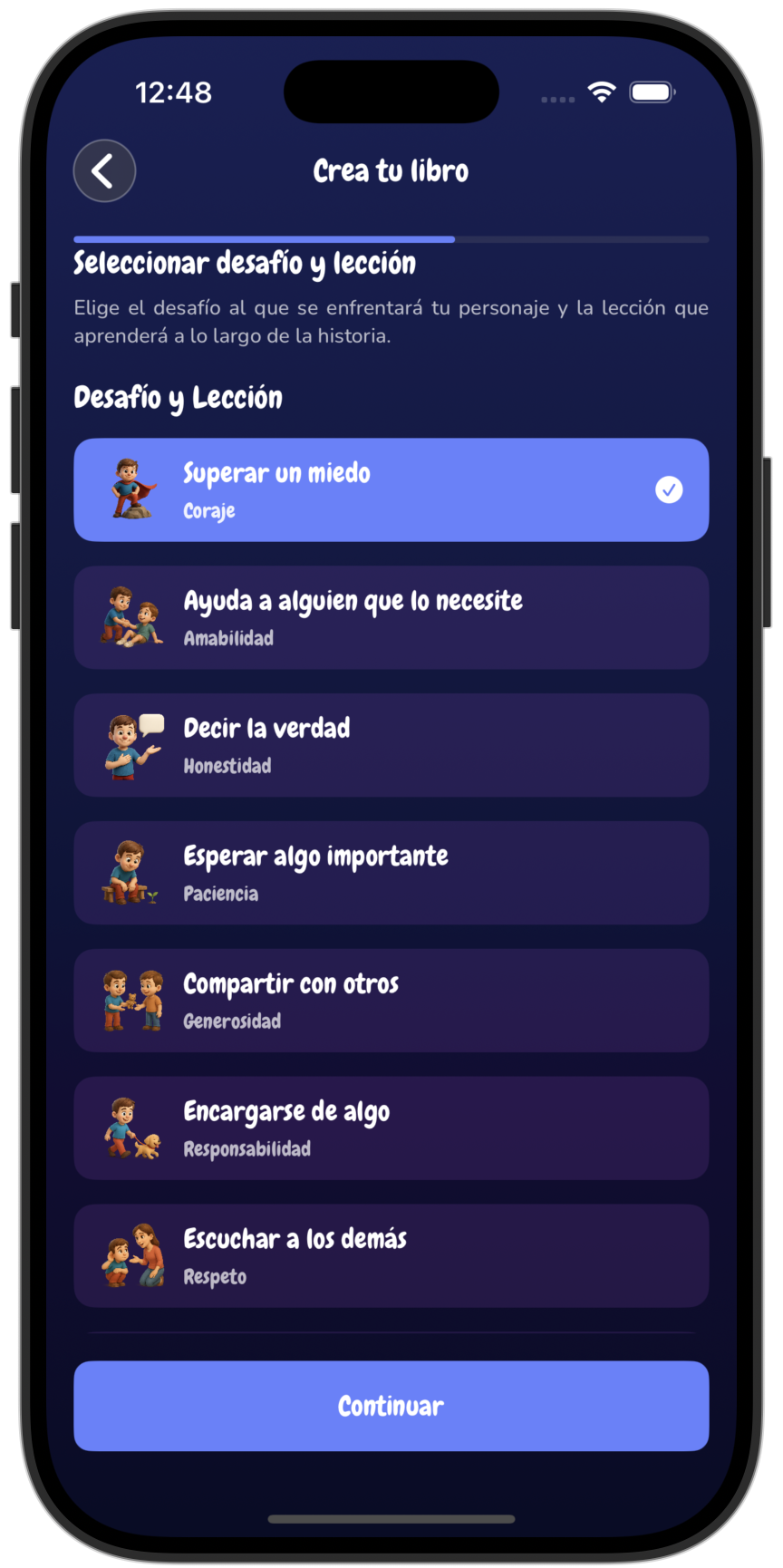Pick Encargarse de algo option
783x1568 pixels.
pyautogui.click(x=391, y=1128)
